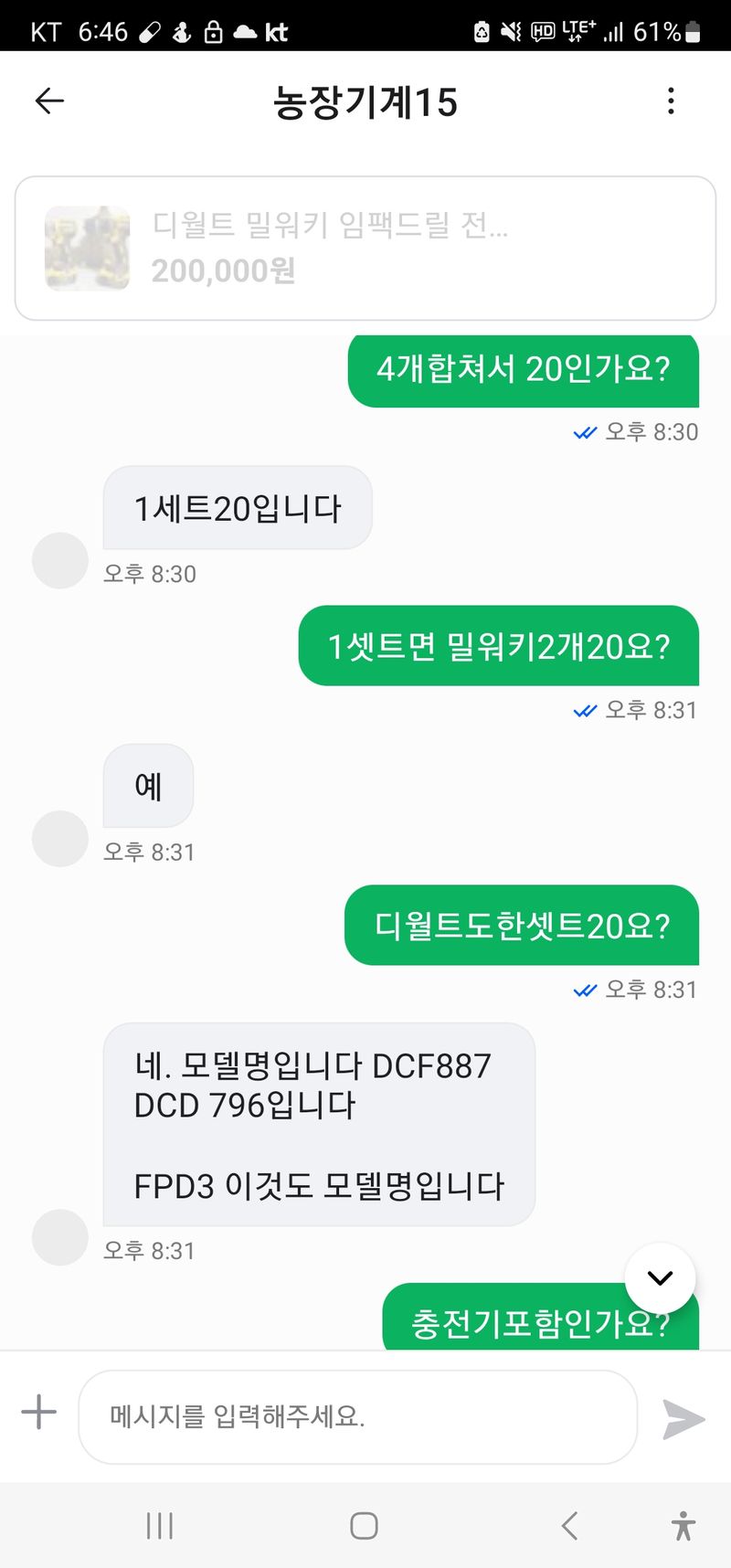Tap the seller's profile avatar circle
The height and width of the screenshot is (1568, 731).
pos(59,560)
